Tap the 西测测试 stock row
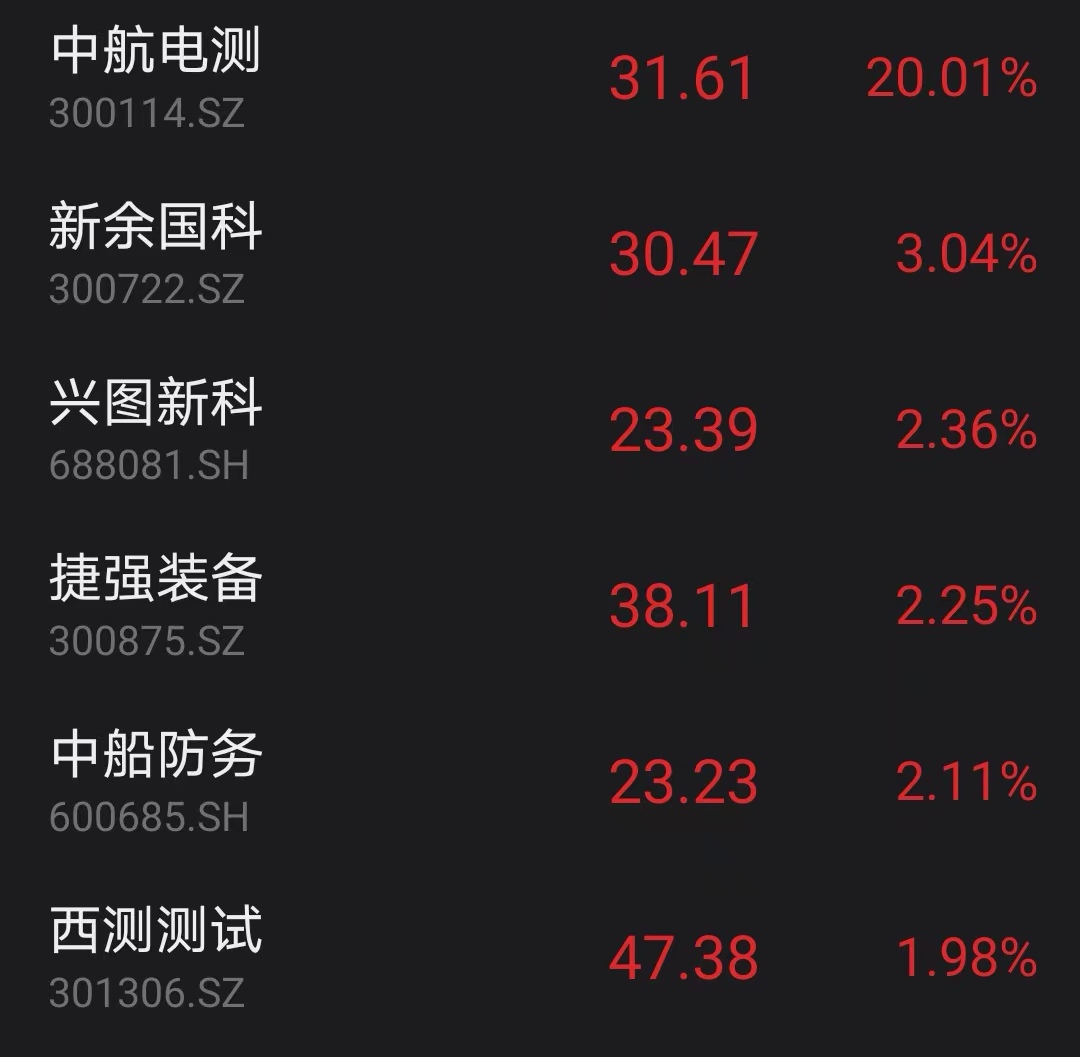This screenshot has height=1057, width=1080. (540, 958)
